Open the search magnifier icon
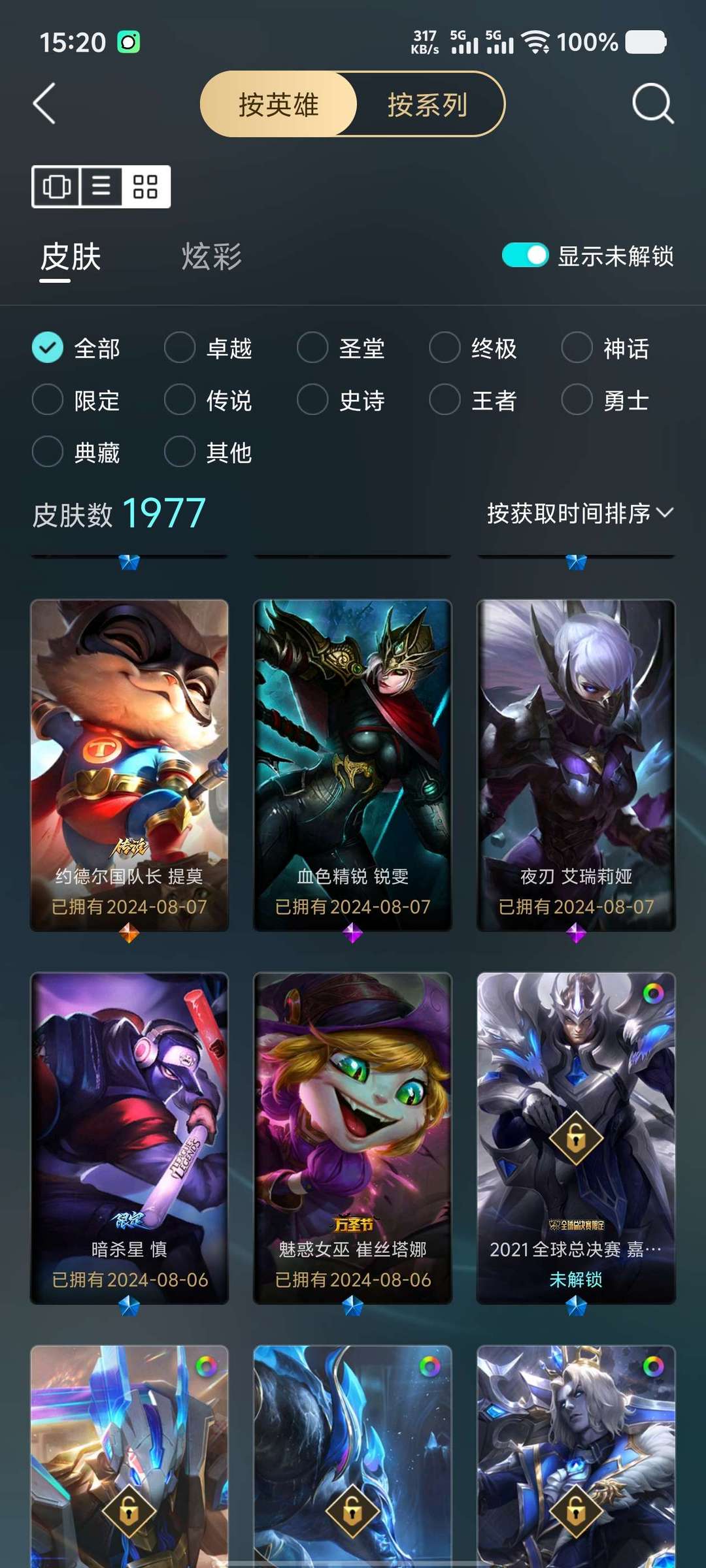The height and width of the screenshot is (1568, 706). click(x=653, y=103)
